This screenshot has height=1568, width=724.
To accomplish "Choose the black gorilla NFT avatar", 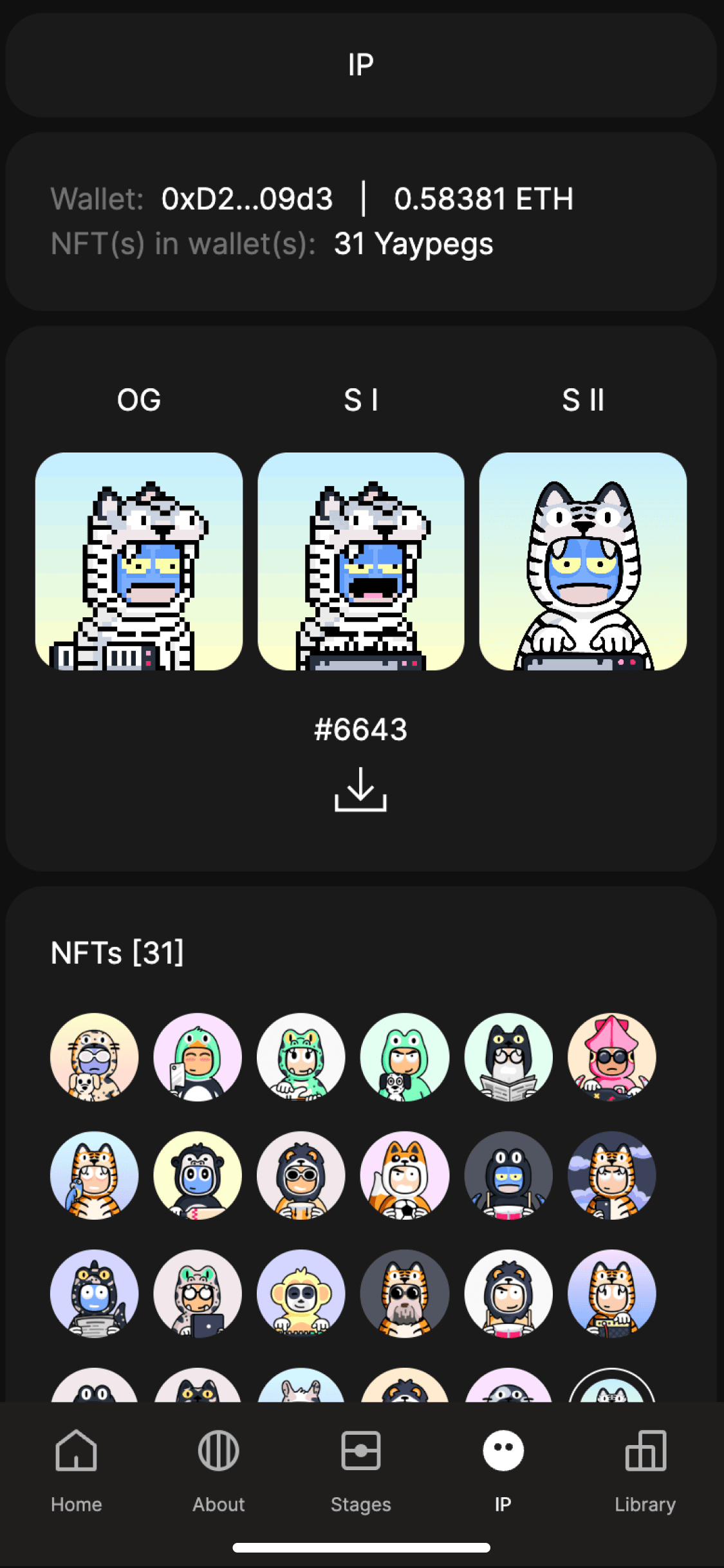I will [x=198, y=1175].
